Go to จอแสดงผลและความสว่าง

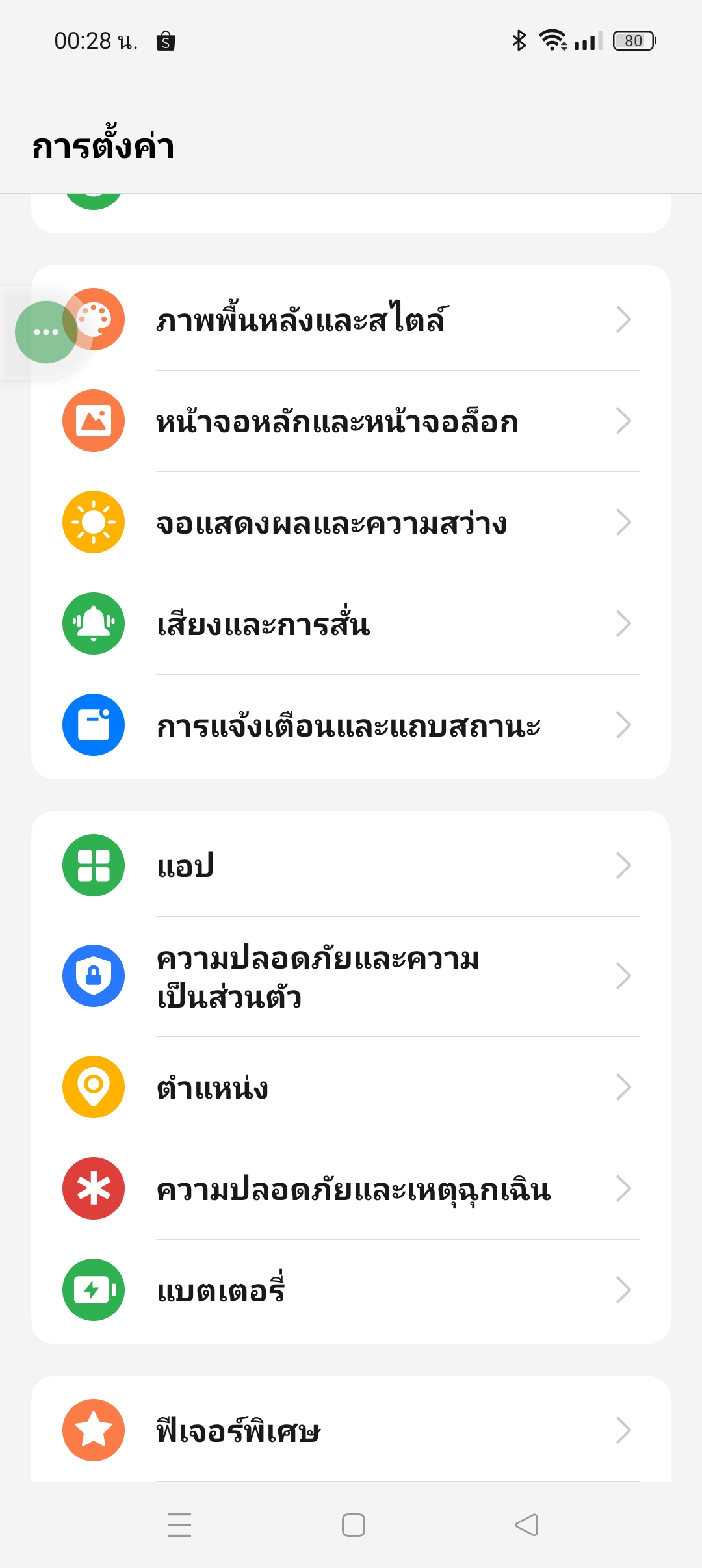[x=351, y=523]
